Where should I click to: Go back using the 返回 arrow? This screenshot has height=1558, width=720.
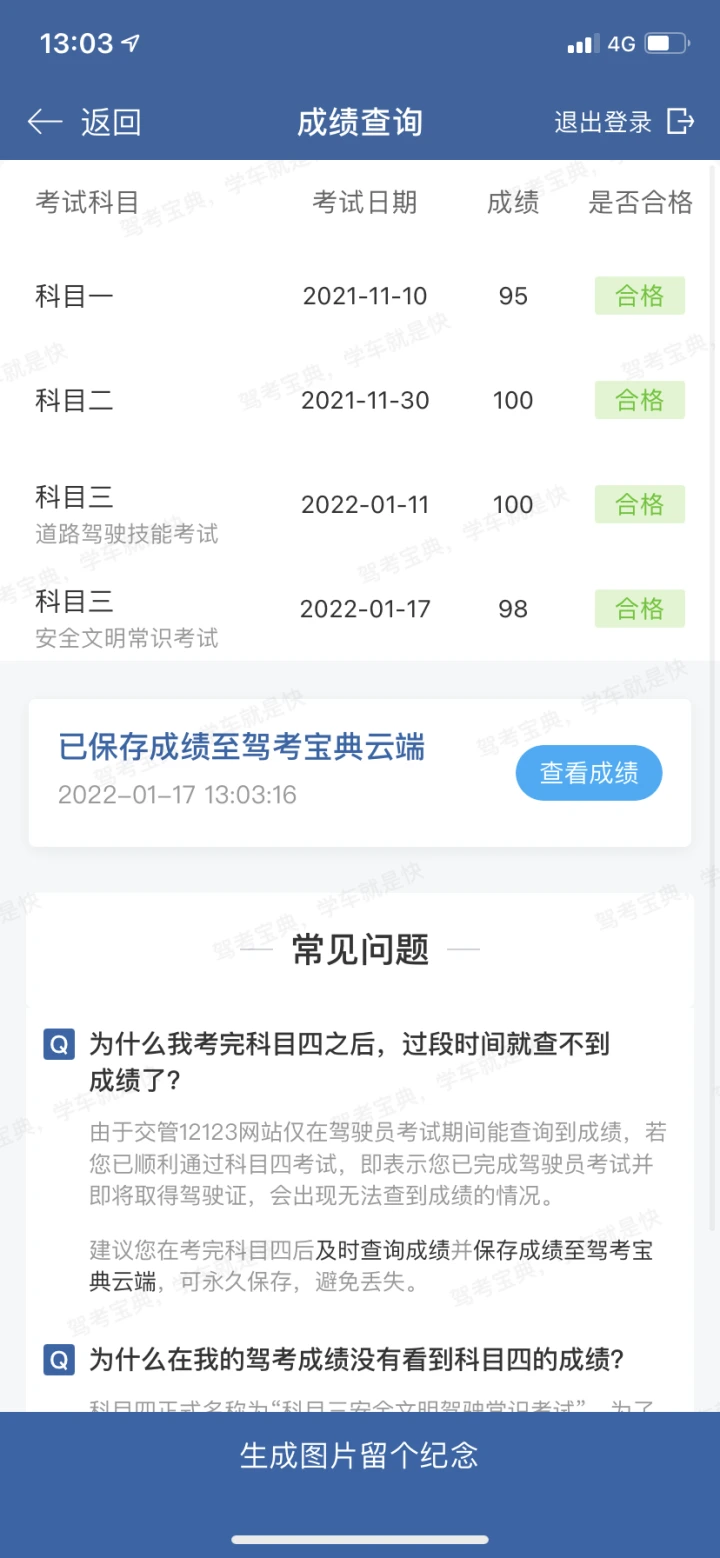point(84,122)
